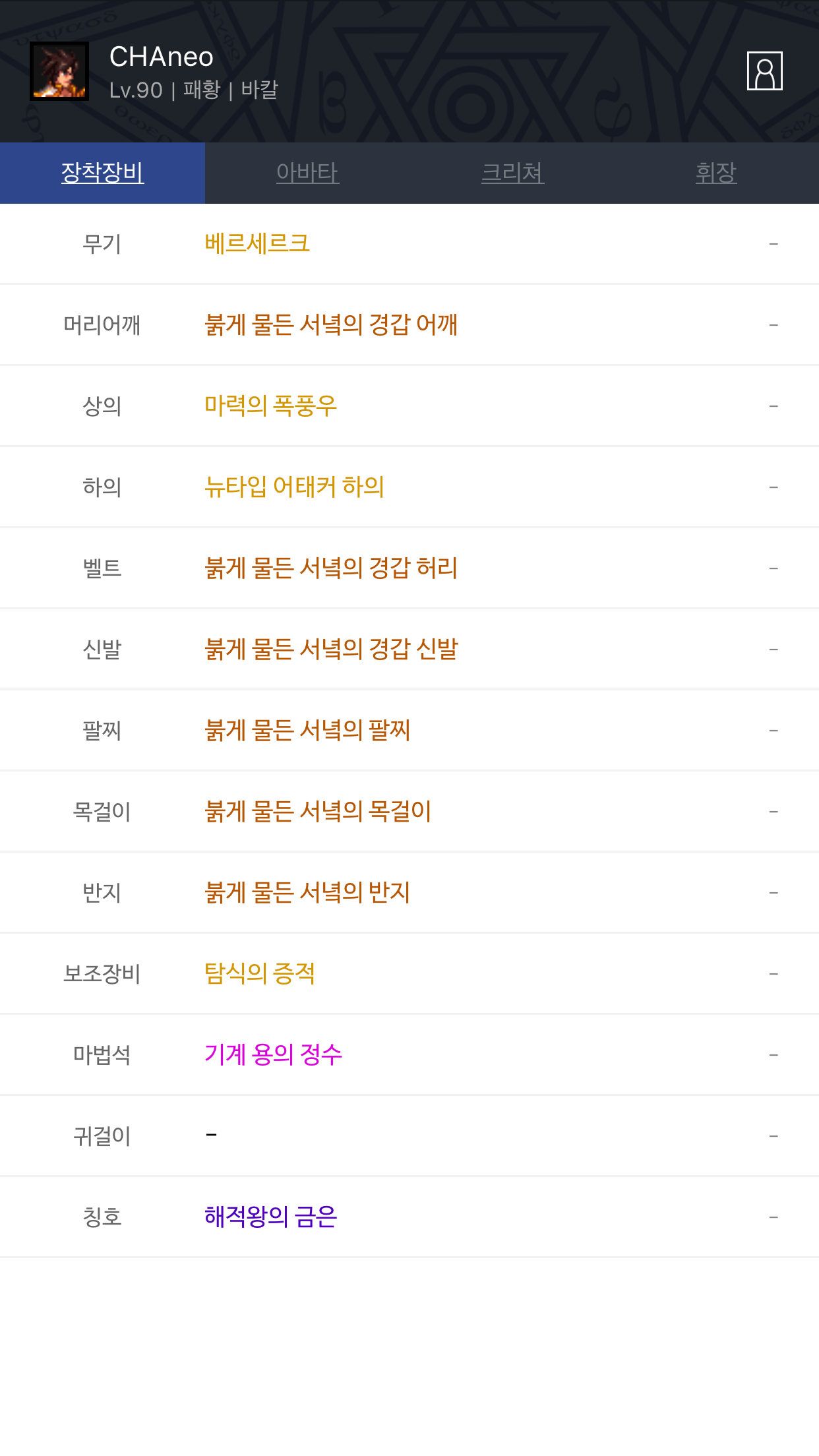This screenshot has height=1456, width=819.
Task: Select the 장착장비 tab
Action: click(102, 173)
